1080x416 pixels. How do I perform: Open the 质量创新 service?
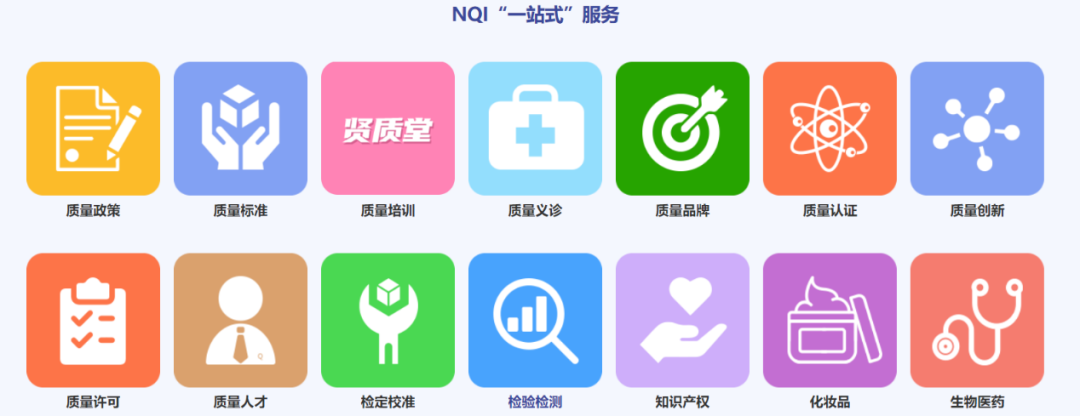click(x=977, y=128)
